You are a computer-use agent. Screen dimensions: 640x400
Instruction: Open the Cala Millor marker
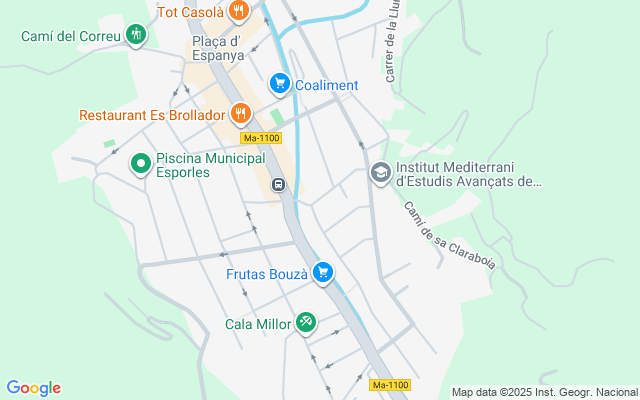306,323
